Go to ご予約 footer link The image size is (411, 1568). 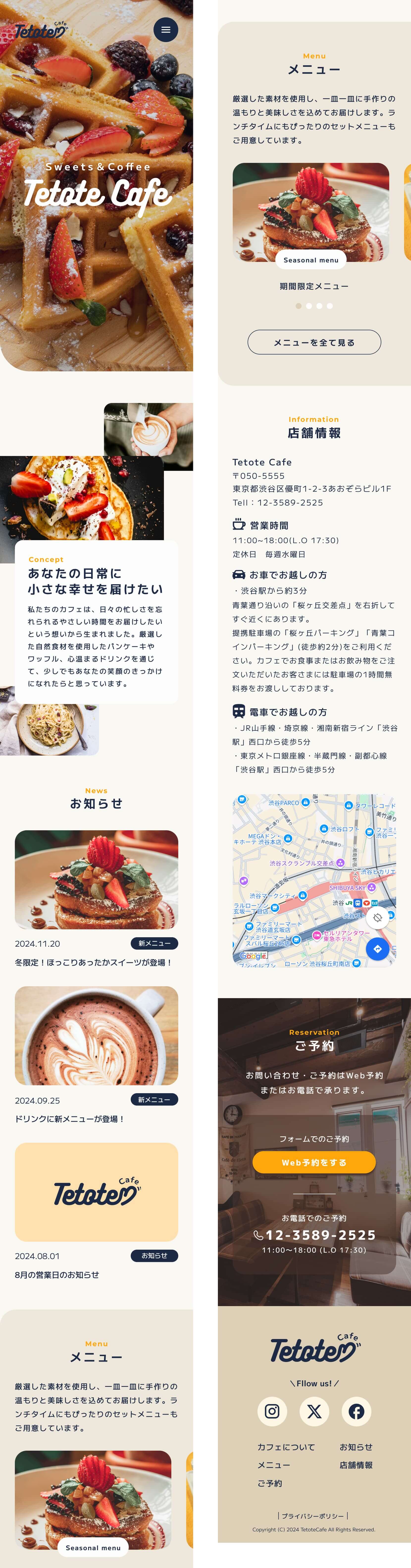coord(270,1483)
